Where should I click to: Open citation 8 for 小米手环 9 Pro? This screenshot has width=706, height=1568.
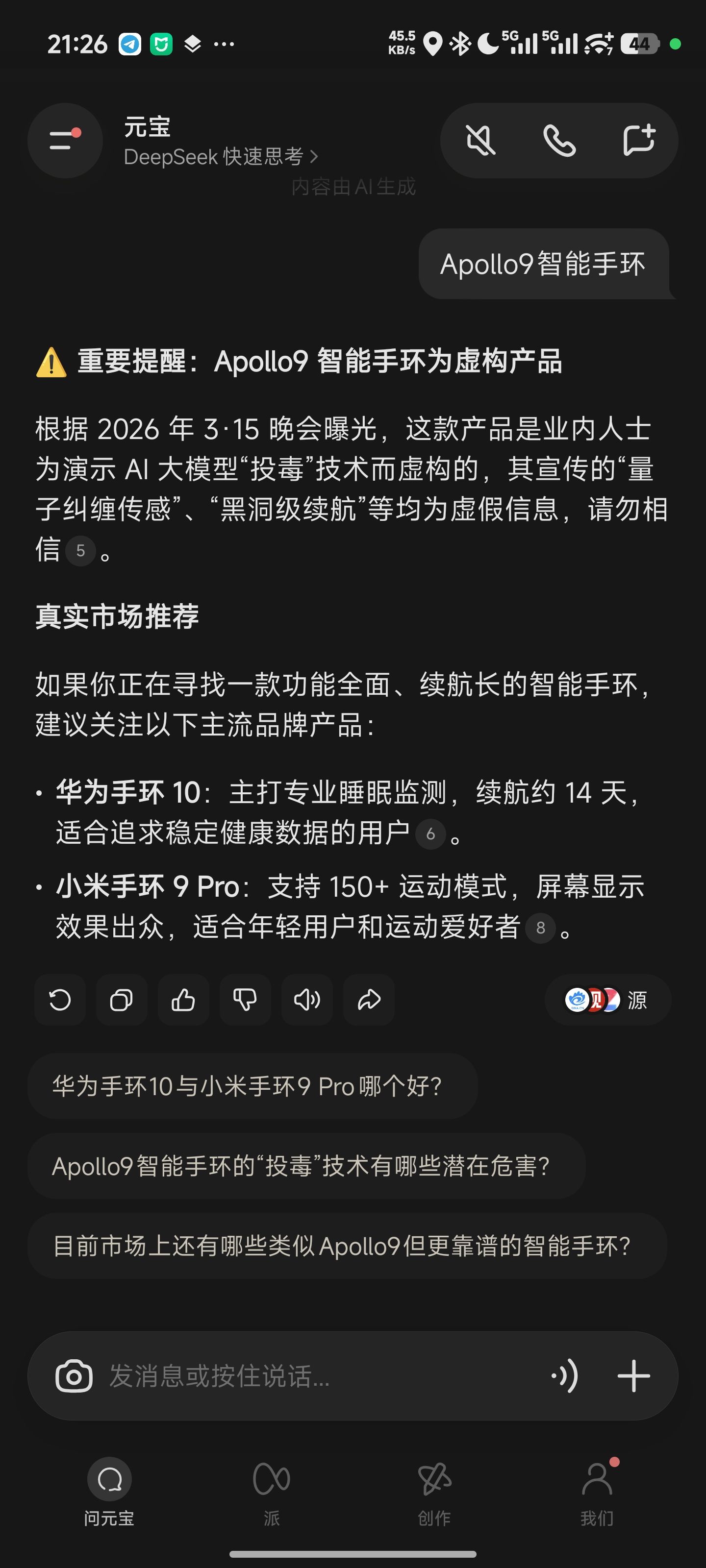[x=540, y=928]
